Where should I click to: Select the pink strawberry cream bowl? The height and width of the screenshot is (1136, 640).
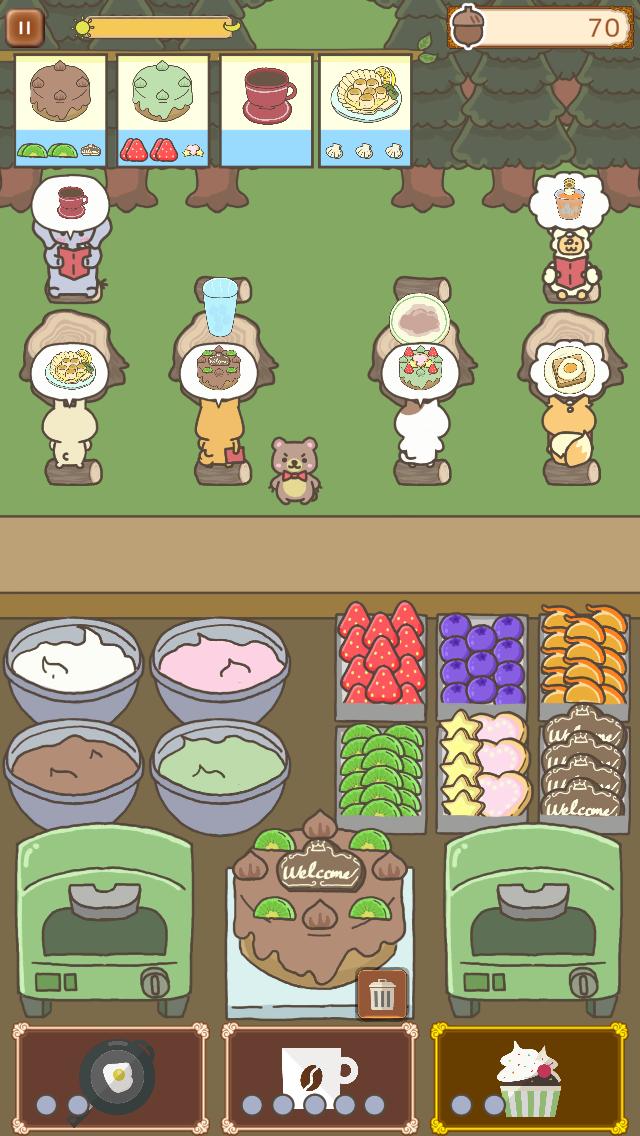(x=221, y=665)
